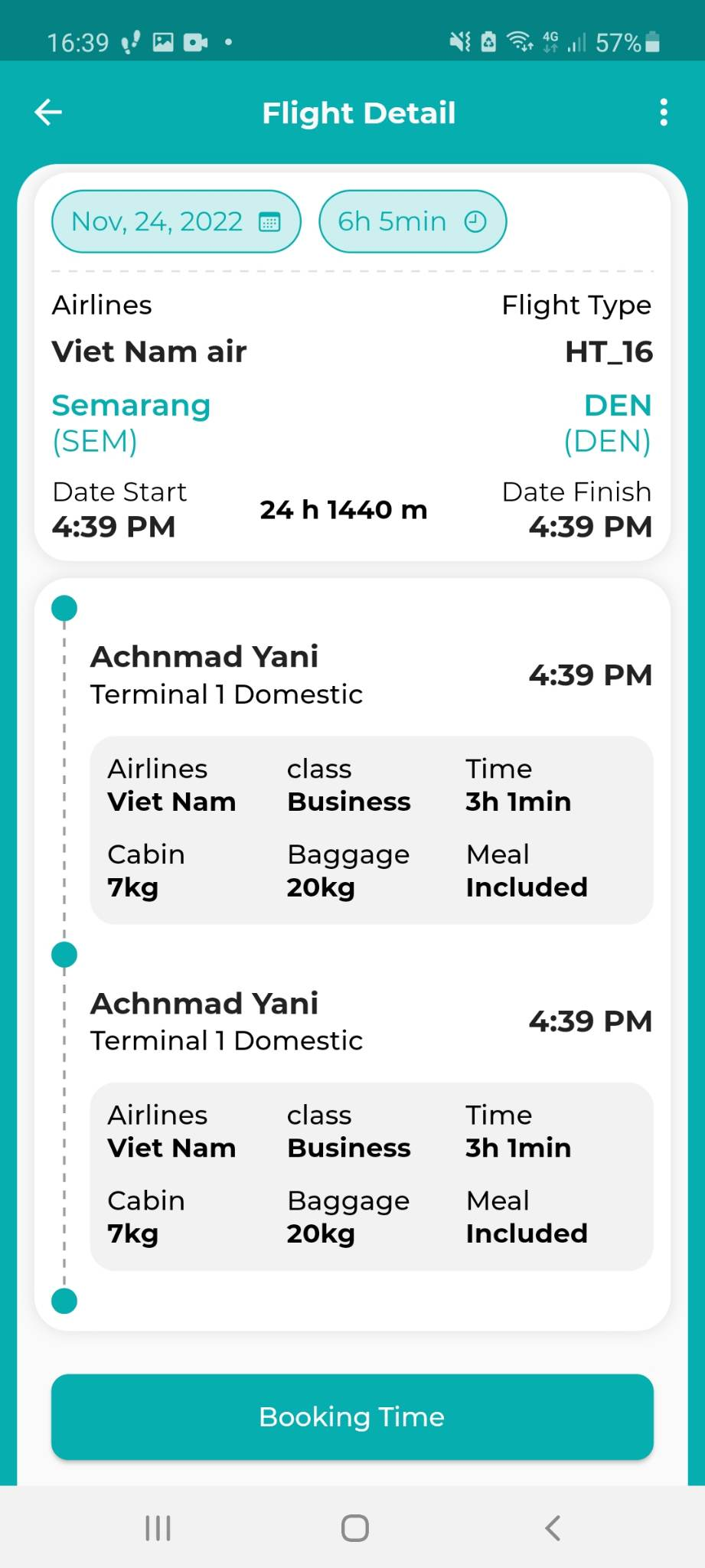This screenshot has height=1568, width=705.
Task: Go back using the app bar arrow
Action: tap(48, 113)
